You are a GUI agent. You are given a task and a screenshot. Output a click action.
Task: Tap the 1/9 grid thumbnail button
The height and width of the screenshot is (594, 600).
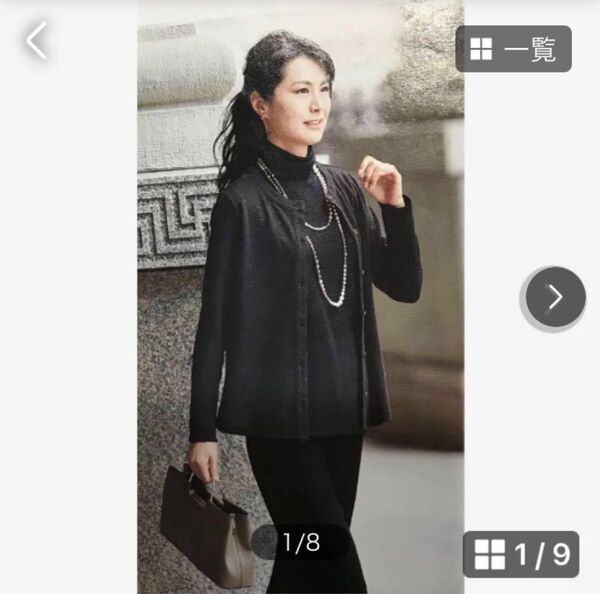coord(520,553)
